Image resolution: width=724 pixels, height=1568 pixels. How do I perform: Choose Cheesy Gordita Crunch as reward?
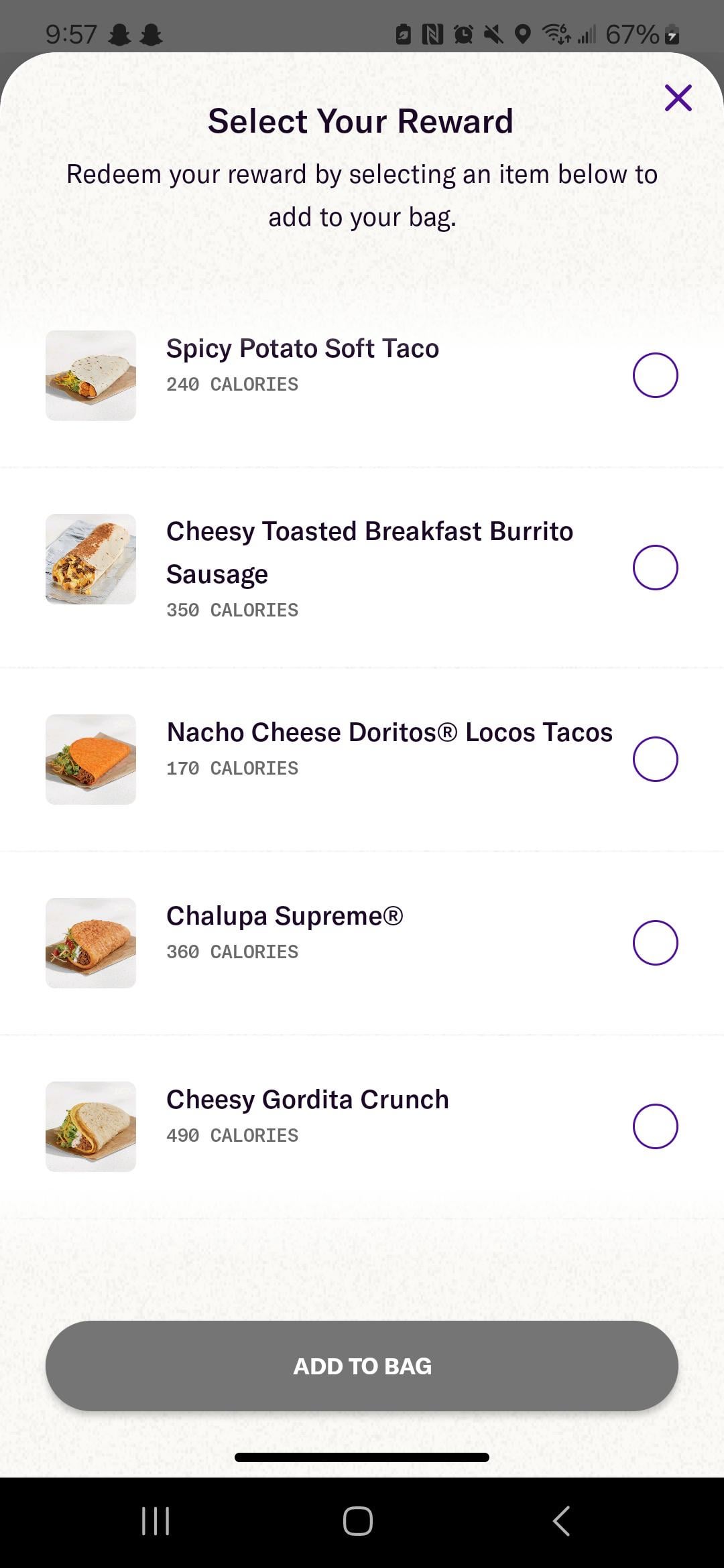(x=655, y=1126)
